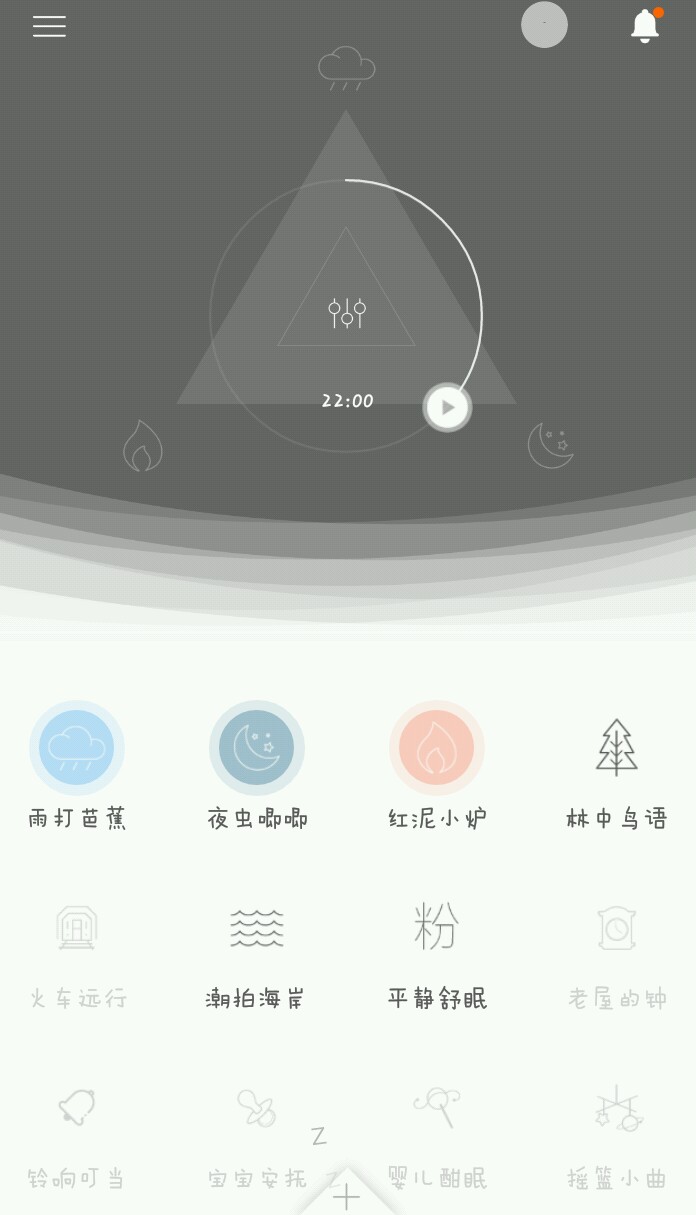This screenshot has width=696, height=1215.
Task: Select the 火车运行 train sound
Action: (77, 928)
